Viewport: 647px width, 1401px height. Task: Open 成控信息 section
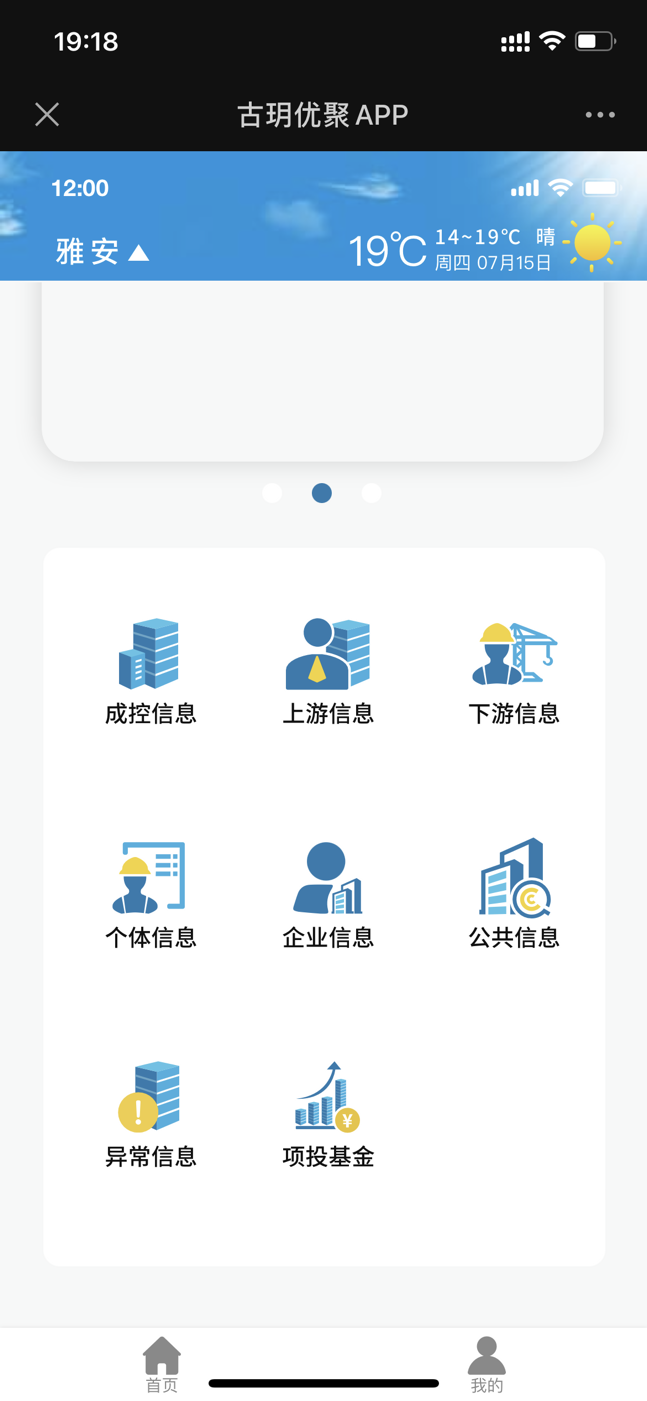pos(151,671)
